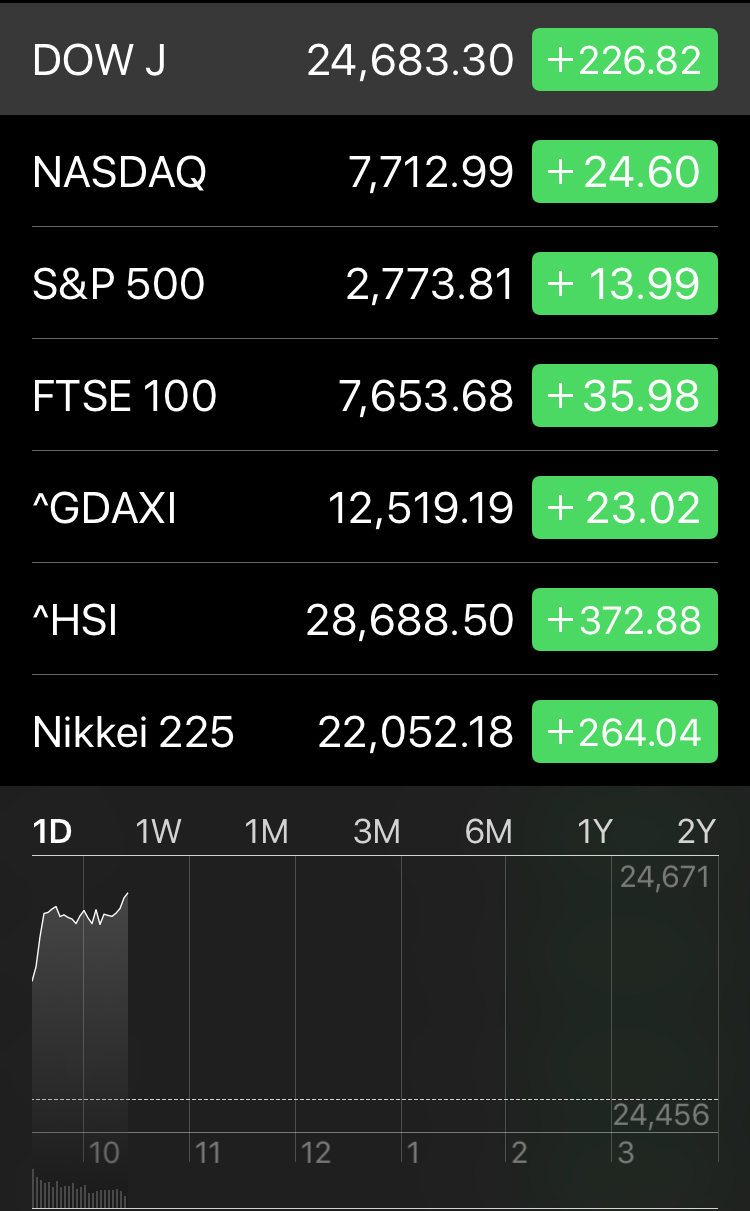Switch chart to 1W range
Screen dimensions: 750x1211
[158, 831]
